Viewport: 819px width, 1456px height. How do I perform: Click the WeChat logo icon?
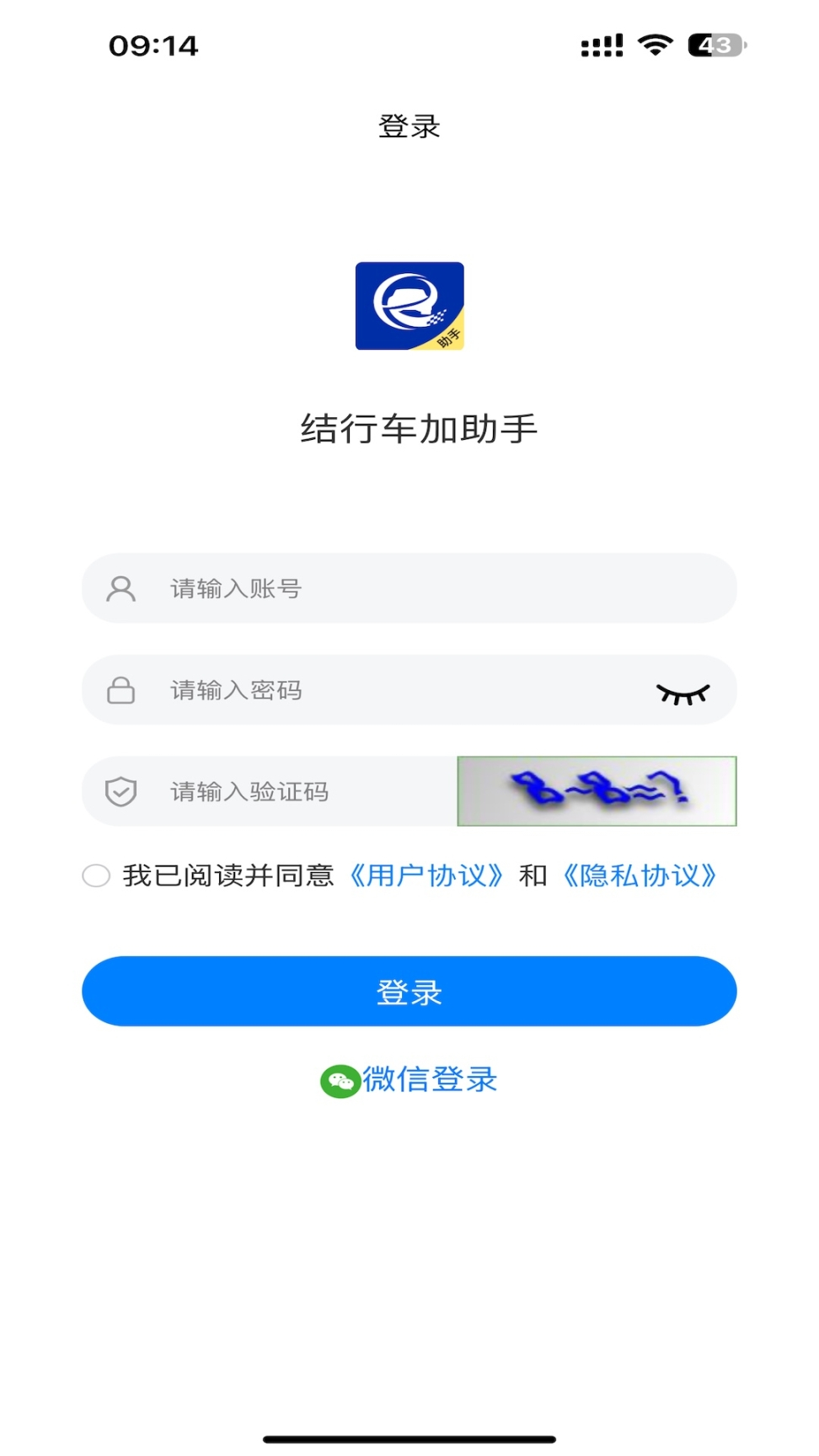340,1079
